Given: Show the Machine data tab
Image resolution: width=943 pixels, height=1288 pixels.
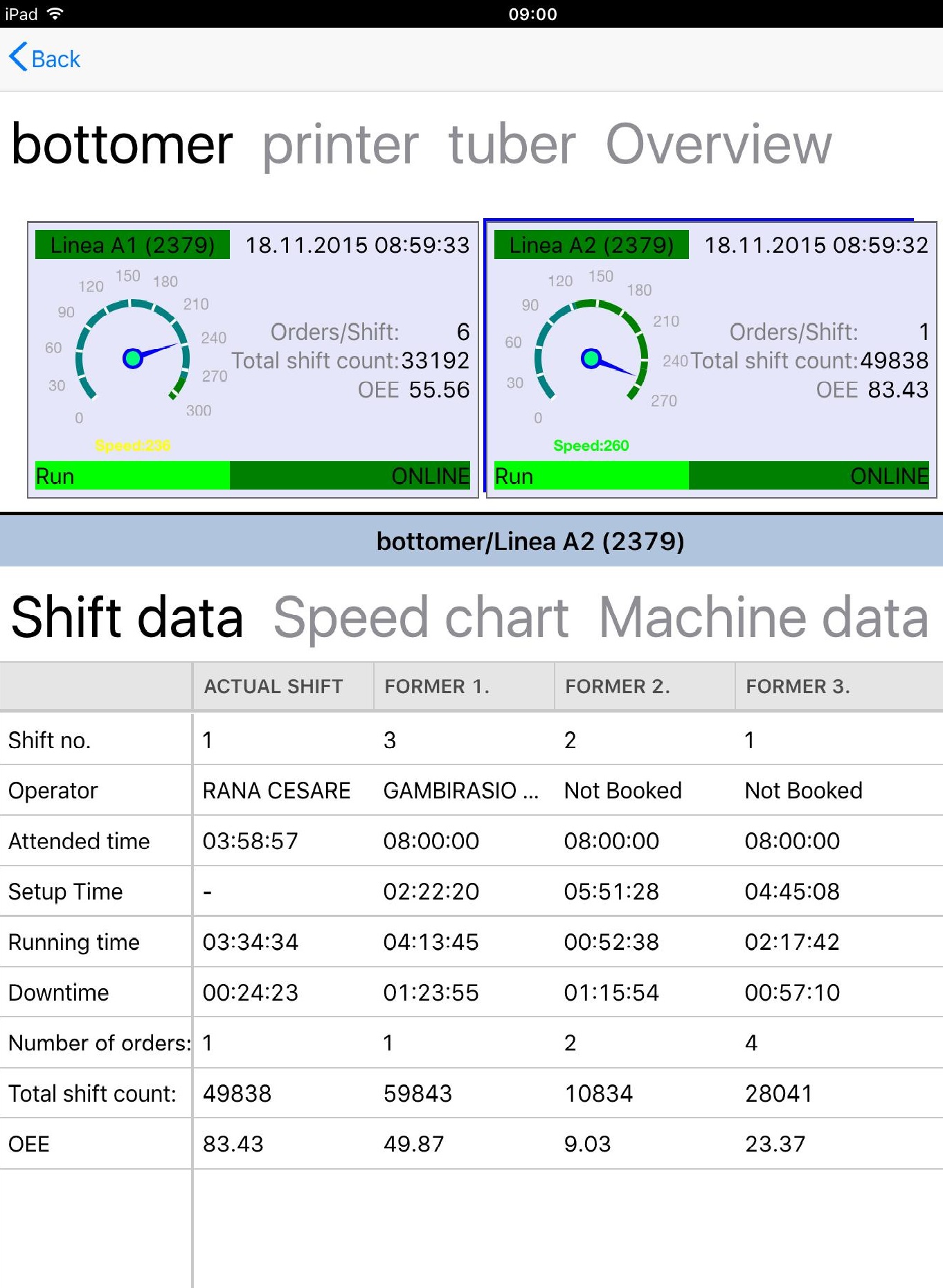Looking at the screenshot, I should coord(763,617).
